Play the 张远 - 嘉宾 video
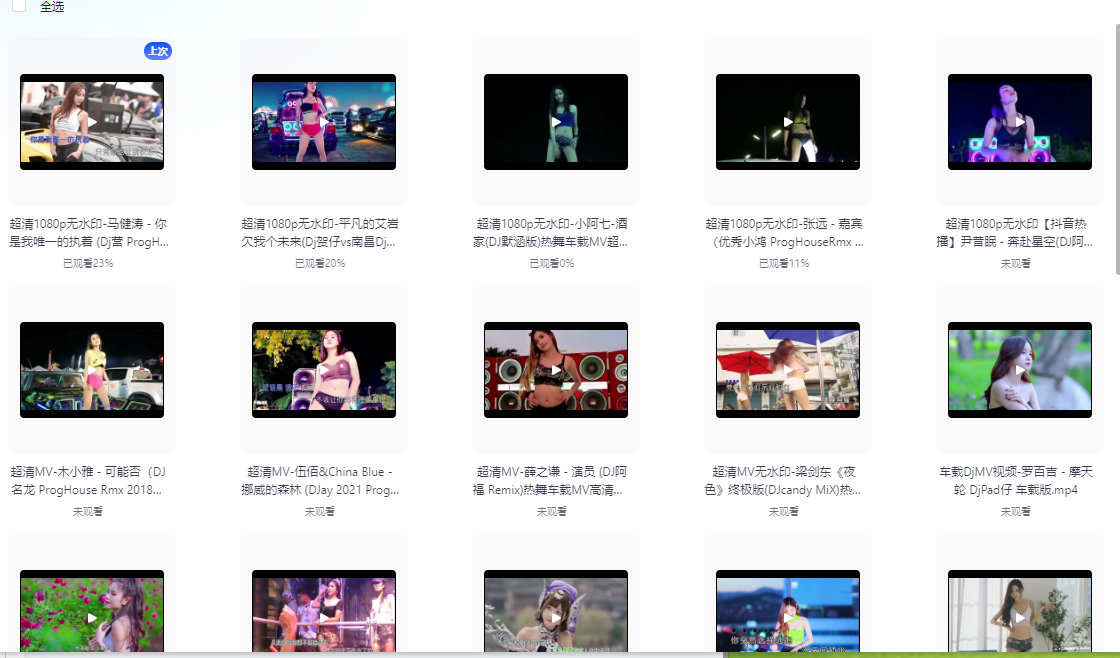Image resolution: width=1120 pixels, height=658 pixels. [x=788, y=122]
